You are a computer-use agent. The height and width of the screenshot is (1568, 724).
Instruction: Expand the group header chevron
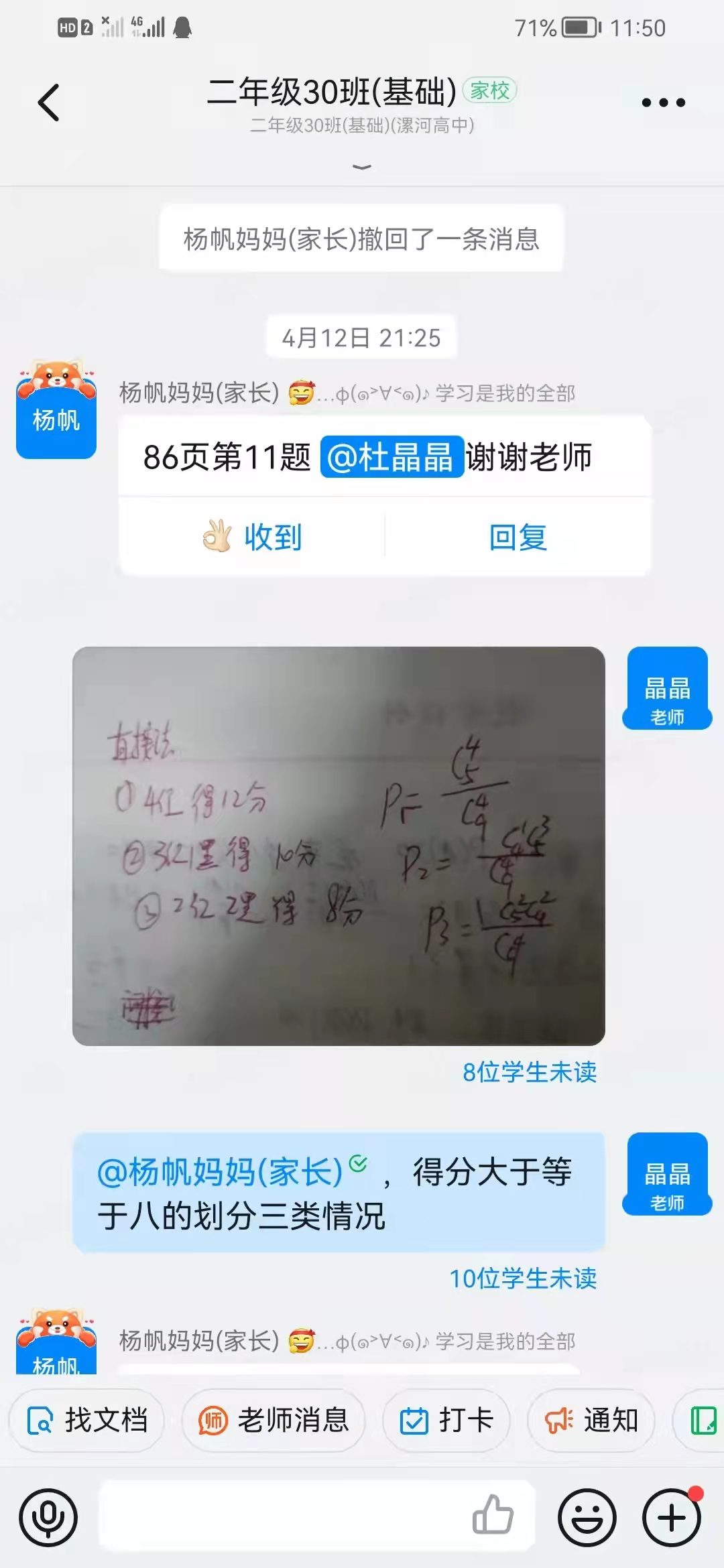[362, 167]
